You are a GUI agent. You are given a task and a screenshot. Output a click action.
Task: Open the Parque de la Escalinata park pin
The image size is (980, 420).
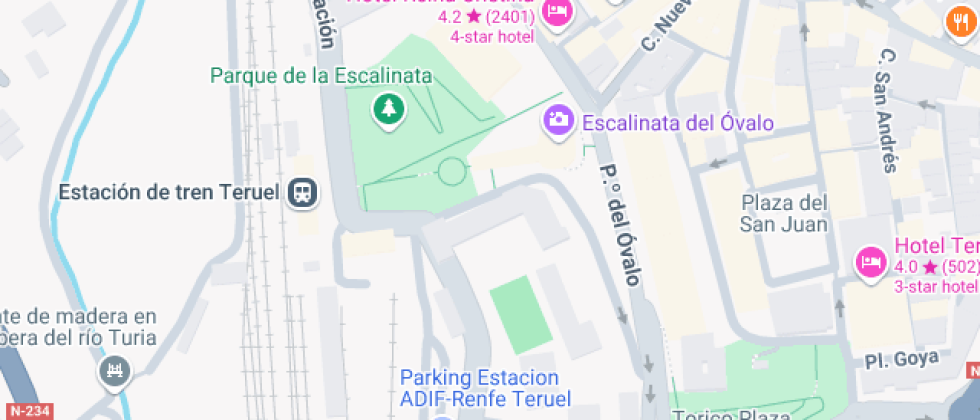point(387,109)
